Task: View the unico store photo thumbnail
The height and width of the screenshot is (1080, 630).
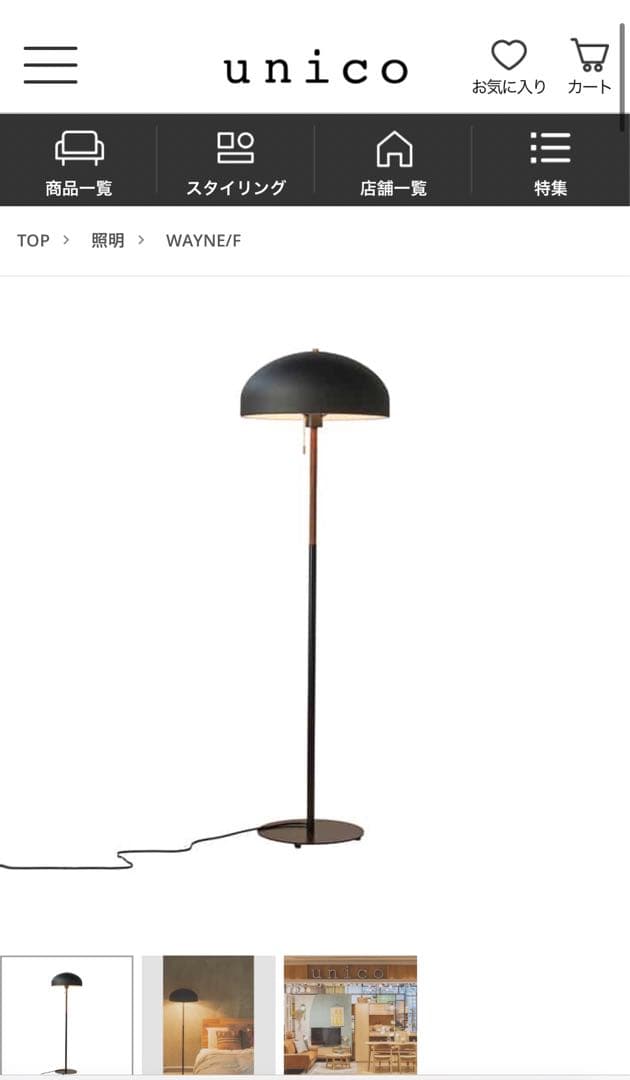Action: (350, 1015)
